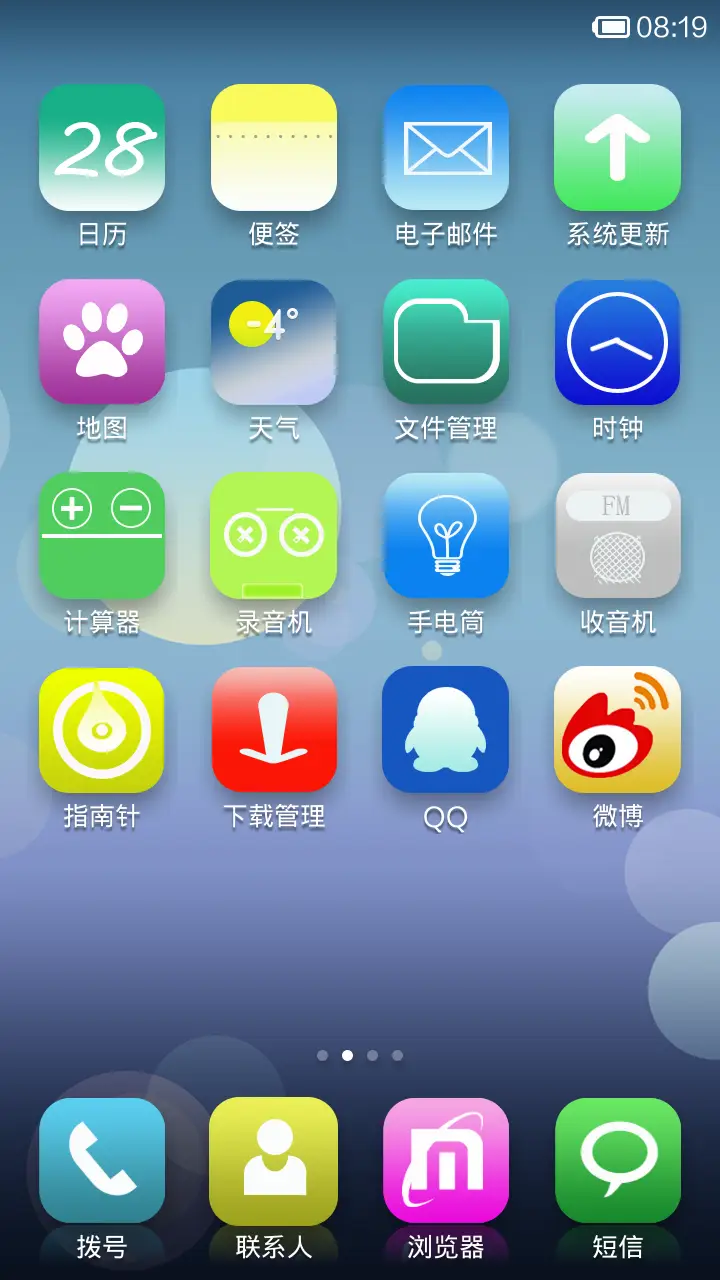Launch the QQ app
720x1280 pixels.
[446, 730]
